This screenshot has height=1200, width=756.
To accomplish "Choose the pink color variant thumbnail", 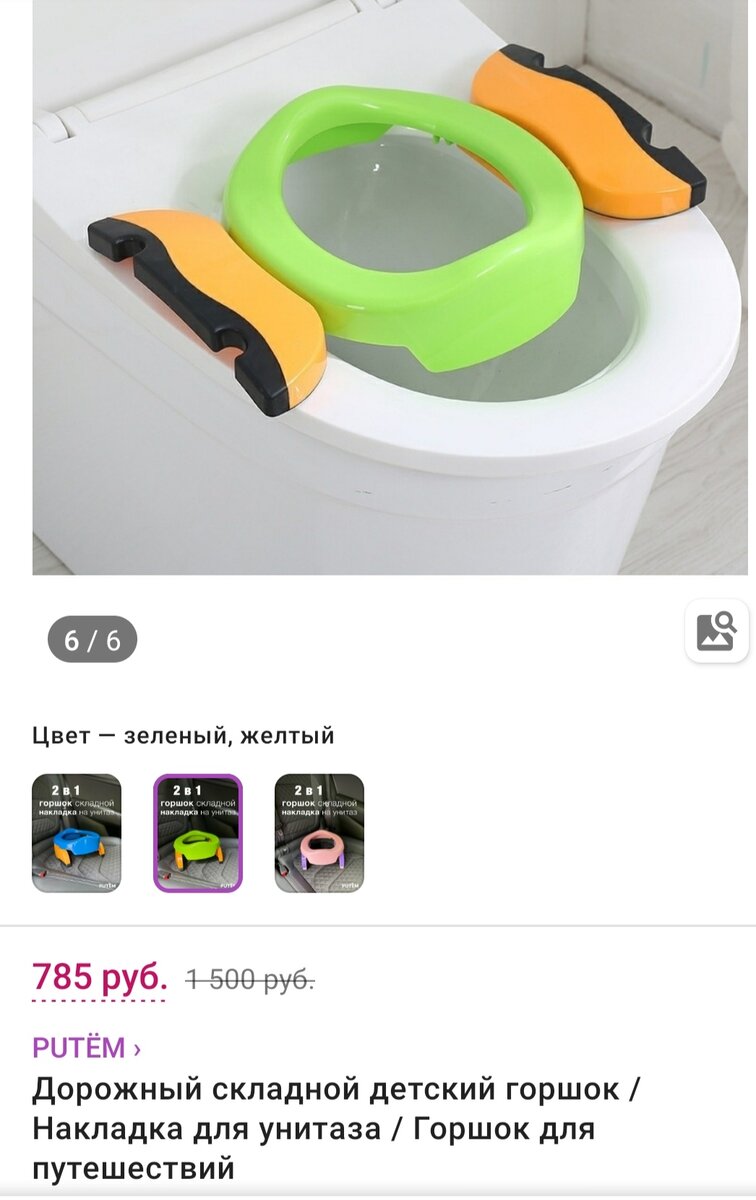I will [x=319, y=833].
